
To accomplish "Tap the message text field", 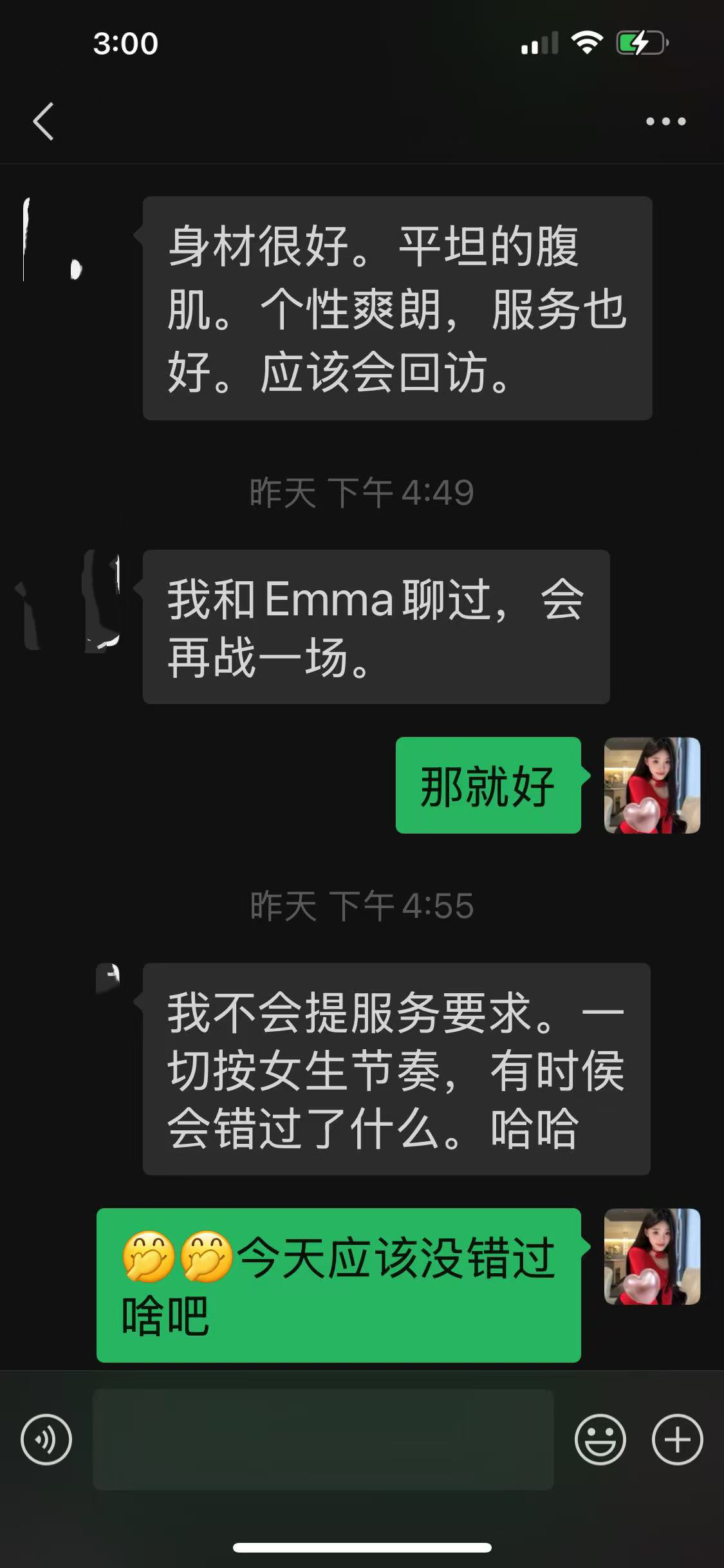I will pos(323,1439).
